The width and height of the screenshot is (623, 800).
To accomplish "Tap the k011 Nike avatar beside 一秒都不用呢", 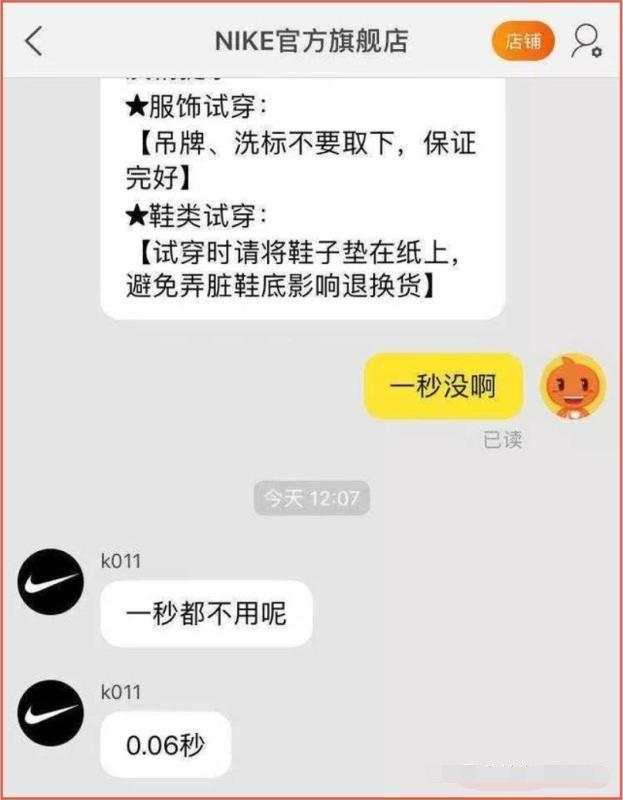I will pyautogui.click(x=50, y=582).
